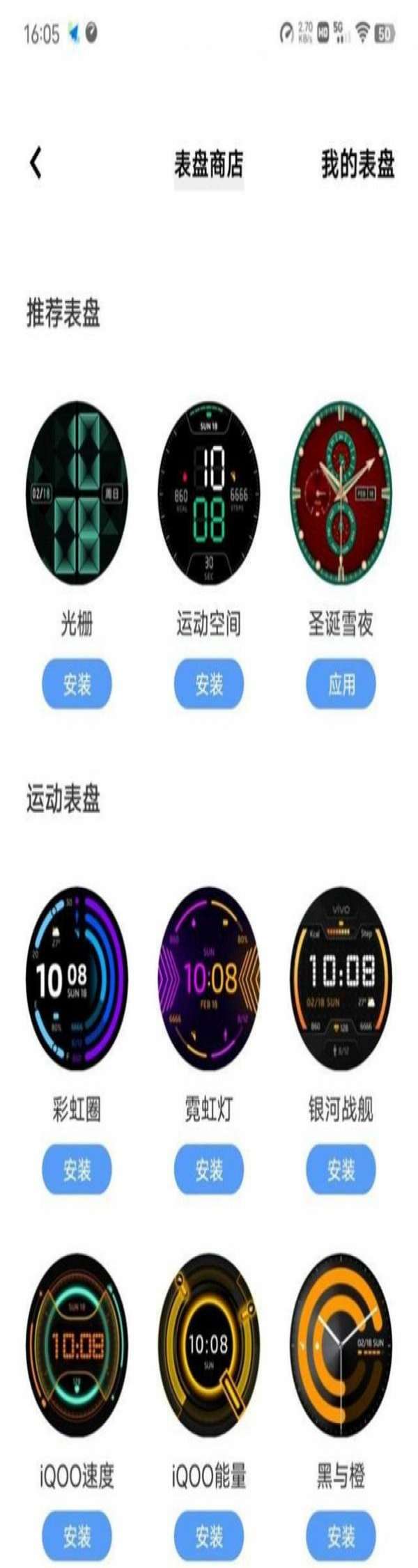View the 圣诞雪夜 watch face preview
The width and height of the screenshot is (418, 1568).
341,493
